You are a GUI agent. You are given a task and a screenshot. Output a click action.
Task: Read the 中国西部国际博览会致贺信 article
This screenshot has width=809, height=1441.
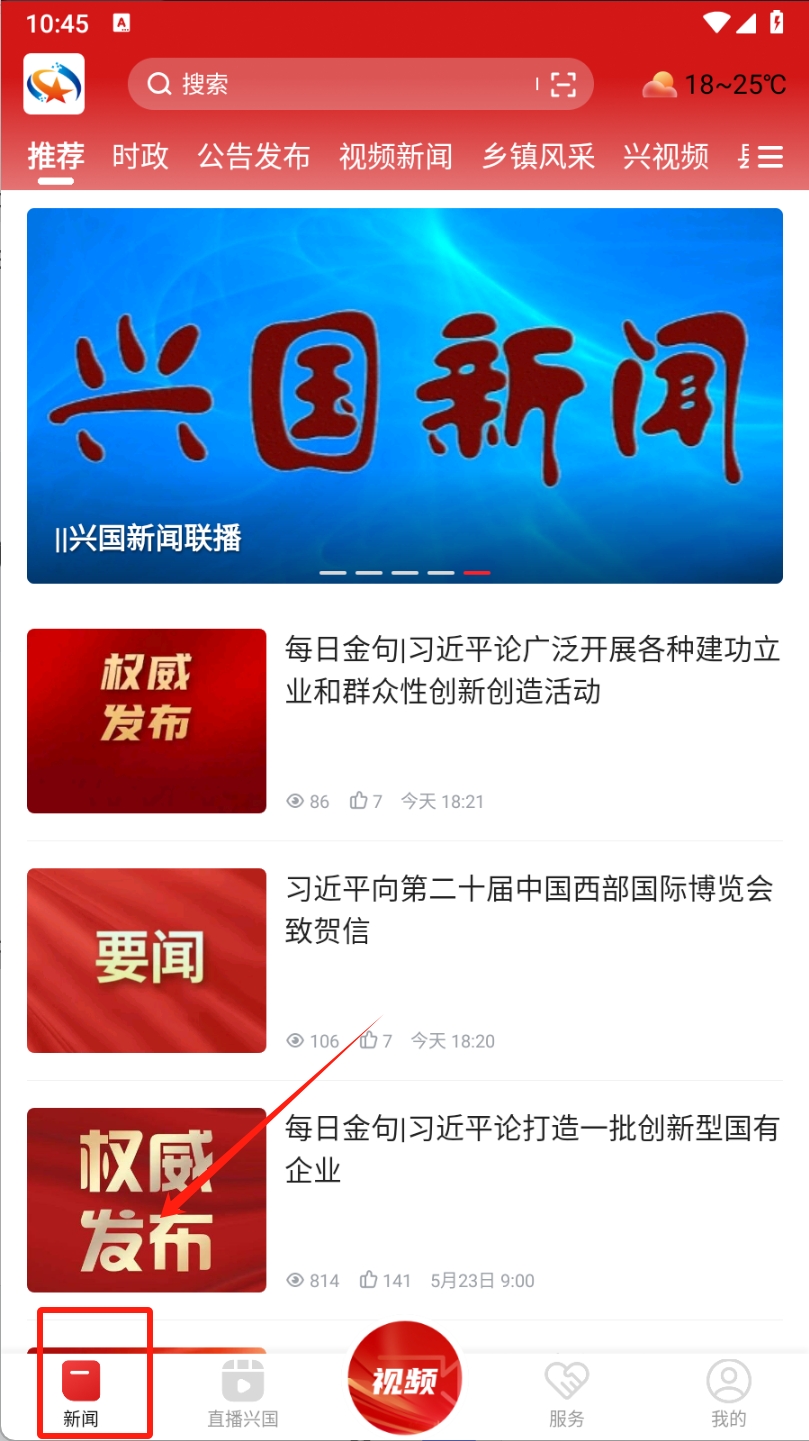[529, 909]
